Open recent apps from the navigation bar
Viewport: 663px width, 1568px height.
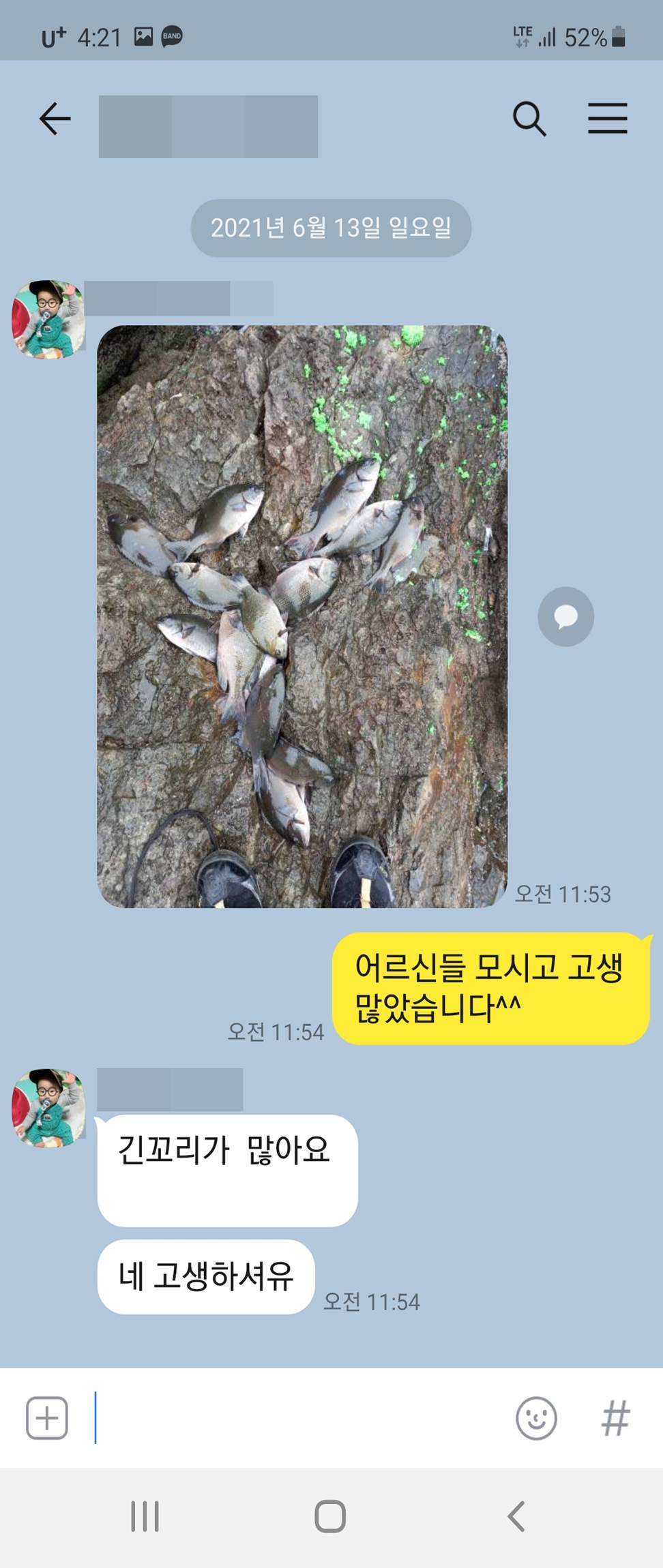145,1517
